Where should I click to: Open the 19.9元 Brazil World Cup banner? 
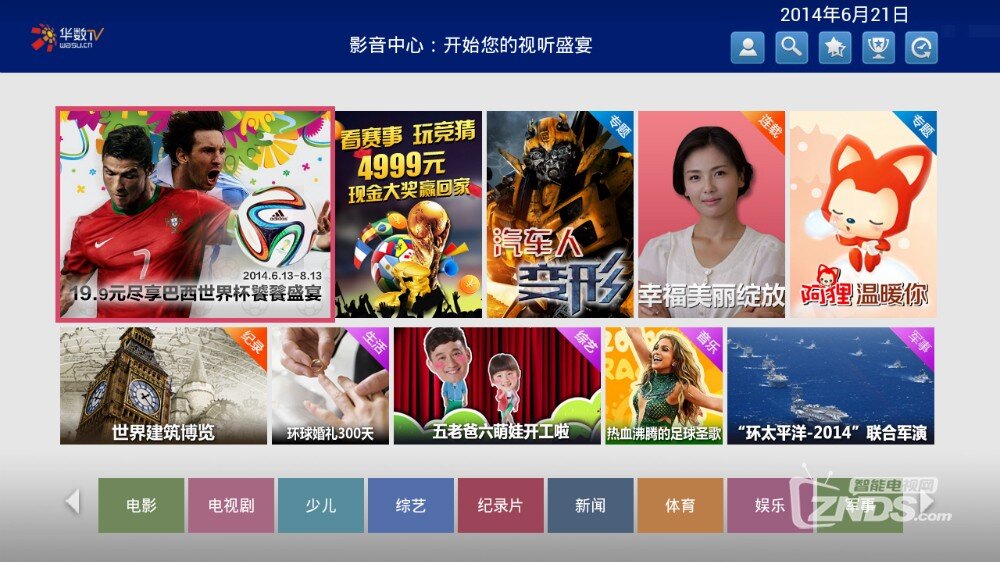195,214
